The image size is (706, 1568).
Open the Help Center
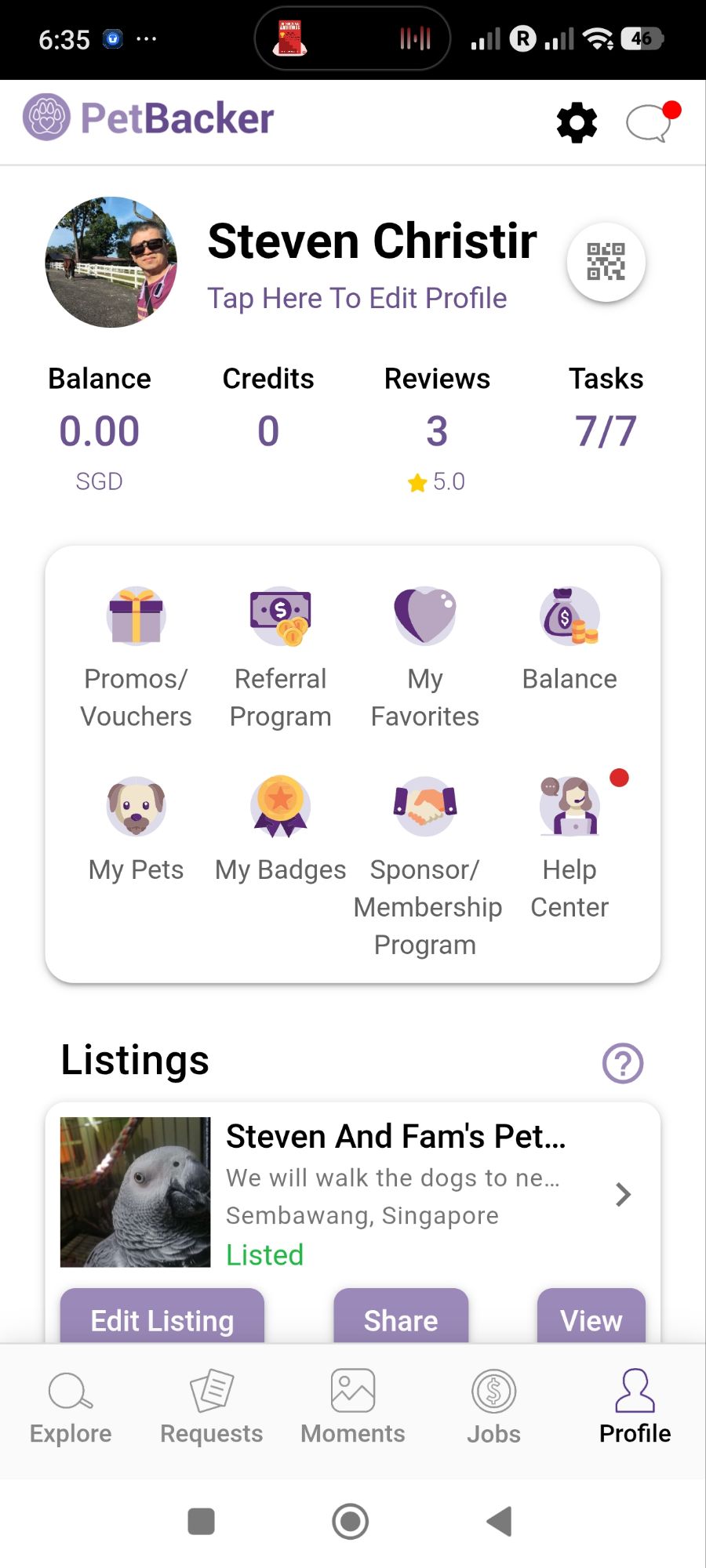click(570, 845)
